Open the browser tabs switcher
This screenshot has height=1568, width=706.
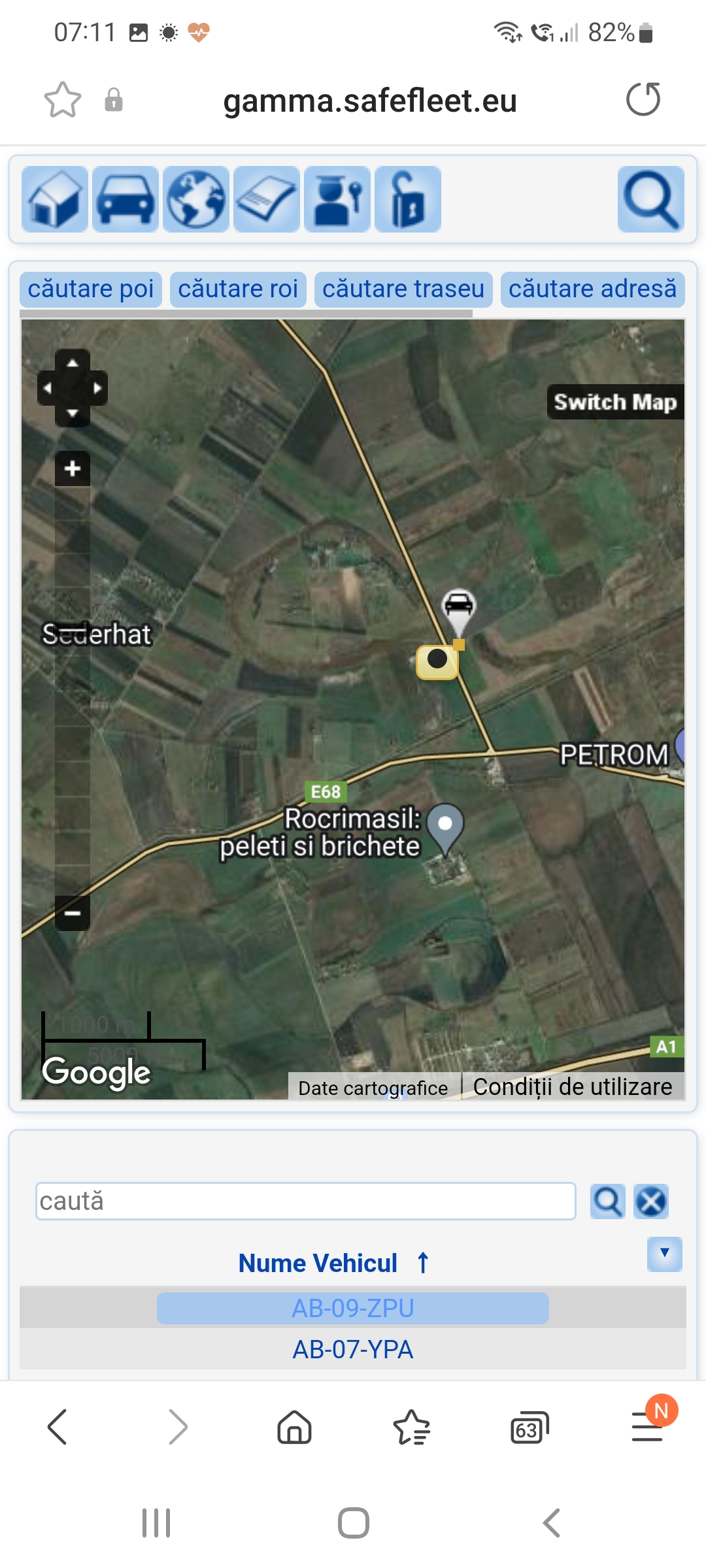click(528, 1428)
